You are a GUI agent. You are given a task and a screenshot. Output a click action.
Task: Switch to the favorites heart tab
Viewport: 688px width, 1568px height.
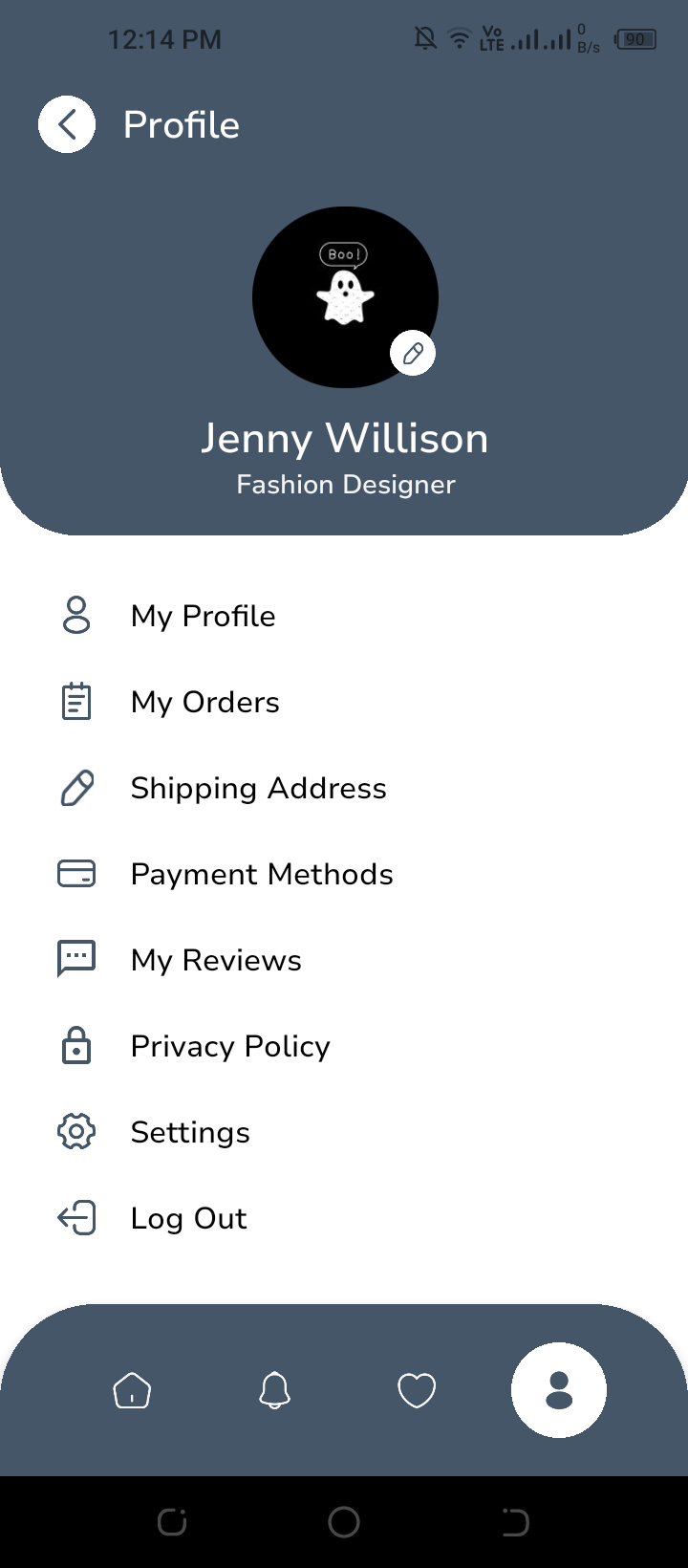click(417, 1390)
